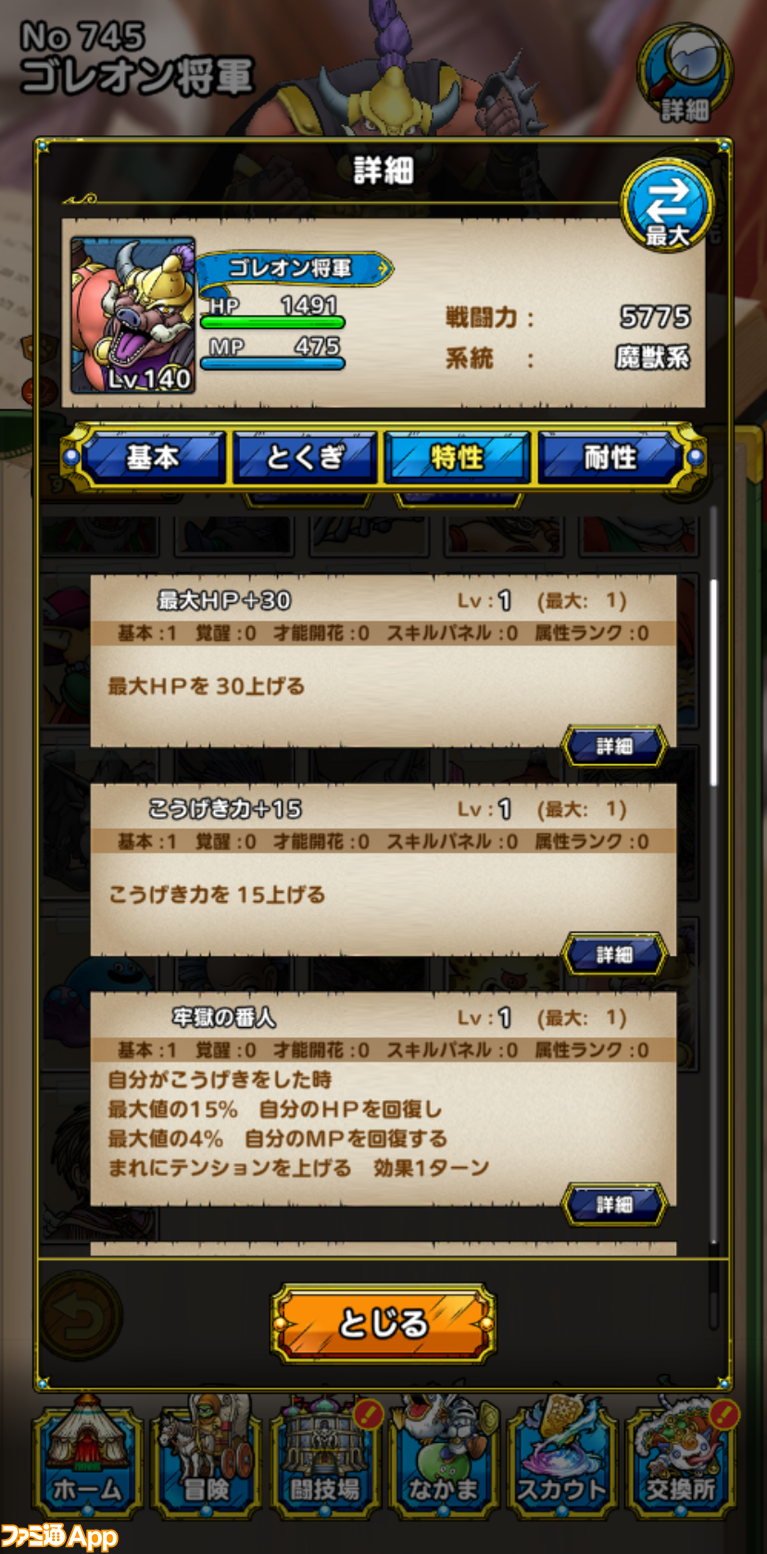Switch to the 基本 tab
The height and width of the screenshot is (1554, 767).
click(x=153, y=458)
